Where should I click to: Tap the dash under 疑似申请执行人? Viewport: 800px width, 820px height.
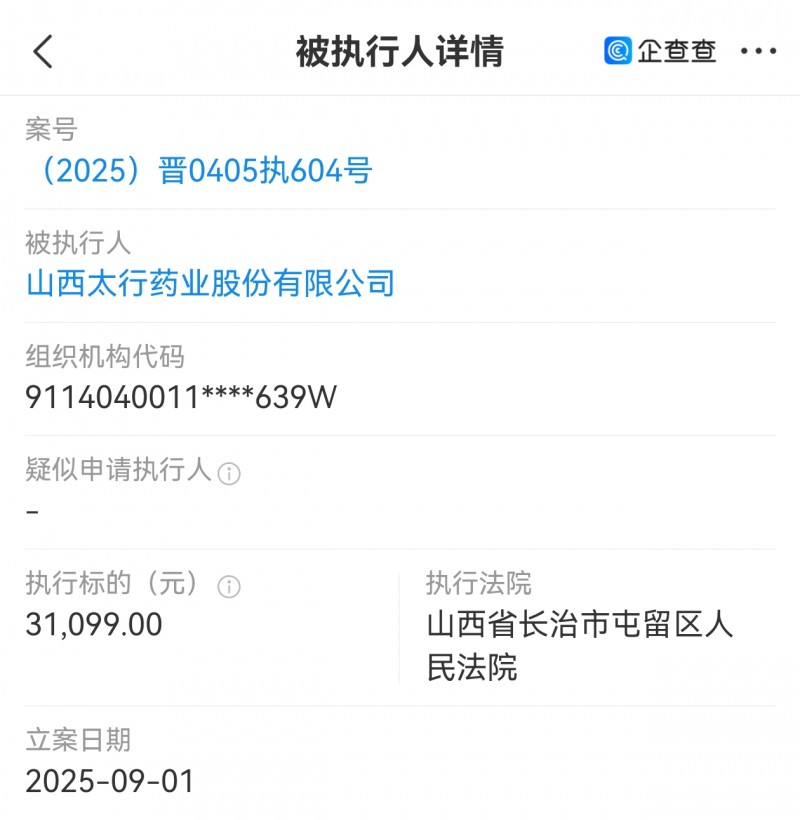[x=31, y=509]
